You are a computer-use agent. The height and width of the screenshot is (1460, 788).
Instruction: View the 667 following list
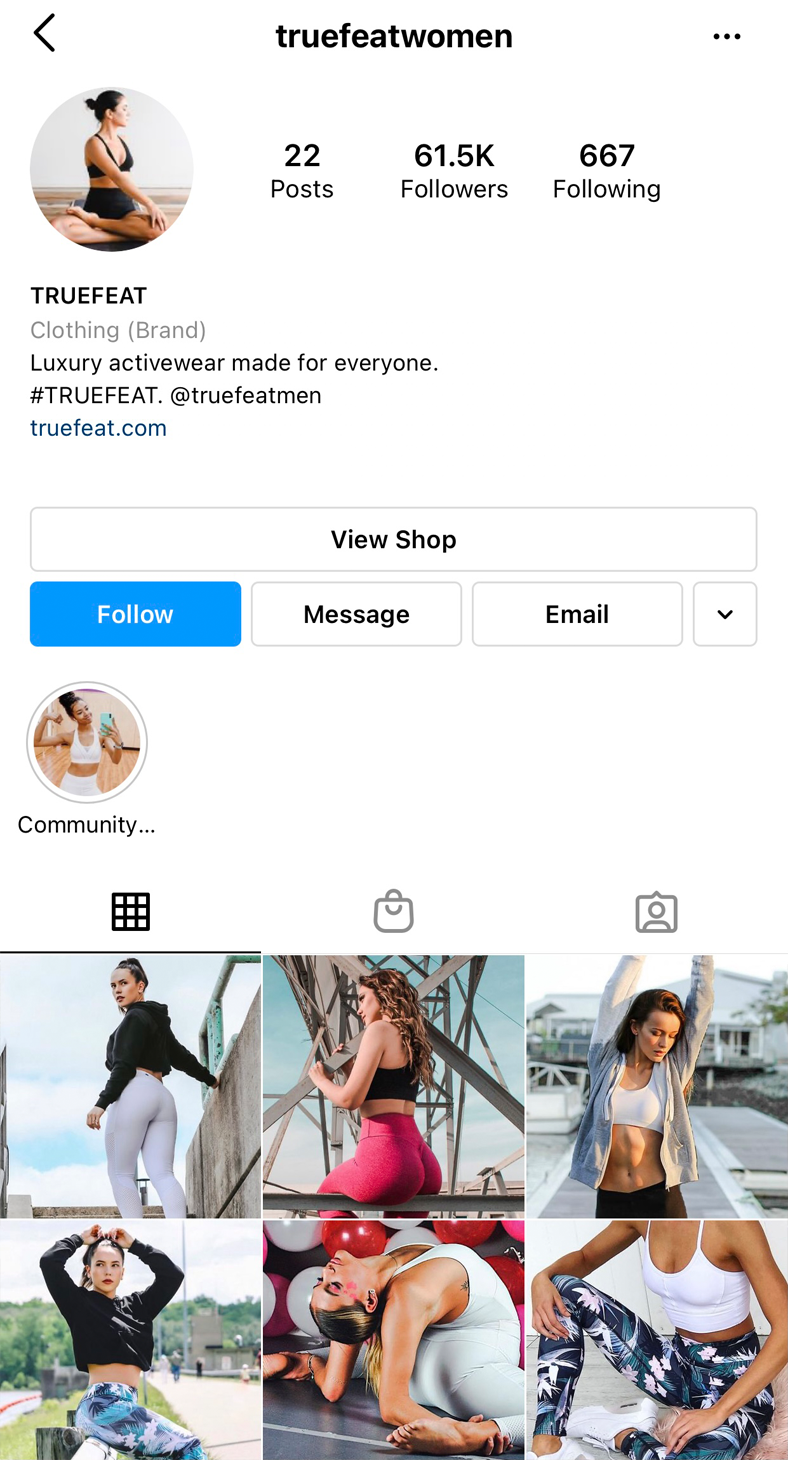point(606,171)
